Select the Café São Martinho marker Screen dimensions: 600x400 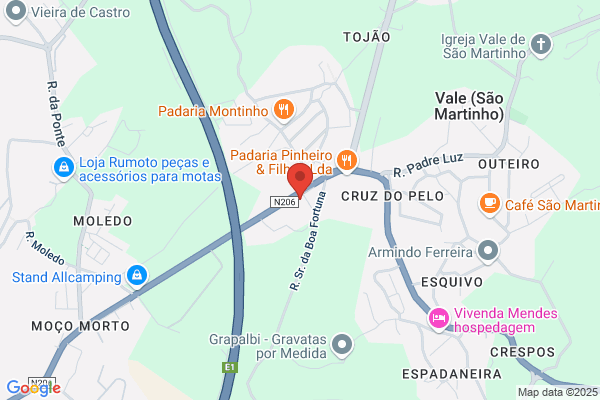tap(489, 204)
